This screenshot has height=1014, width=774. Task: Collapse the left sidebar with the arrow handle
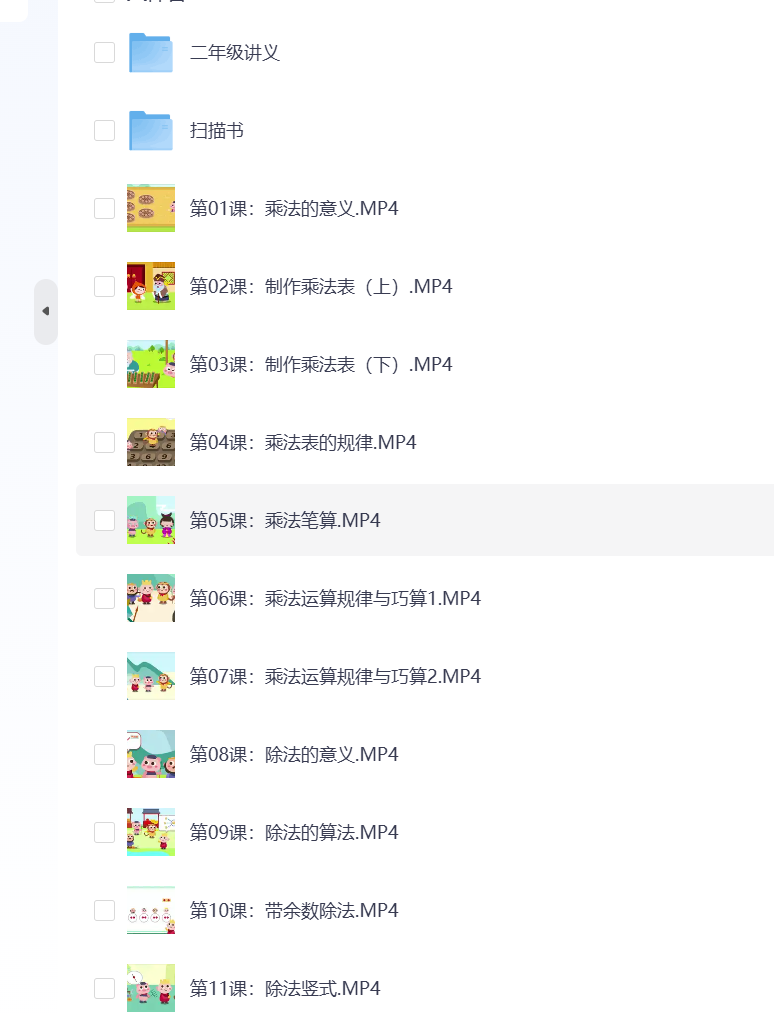tap(45, 312)
